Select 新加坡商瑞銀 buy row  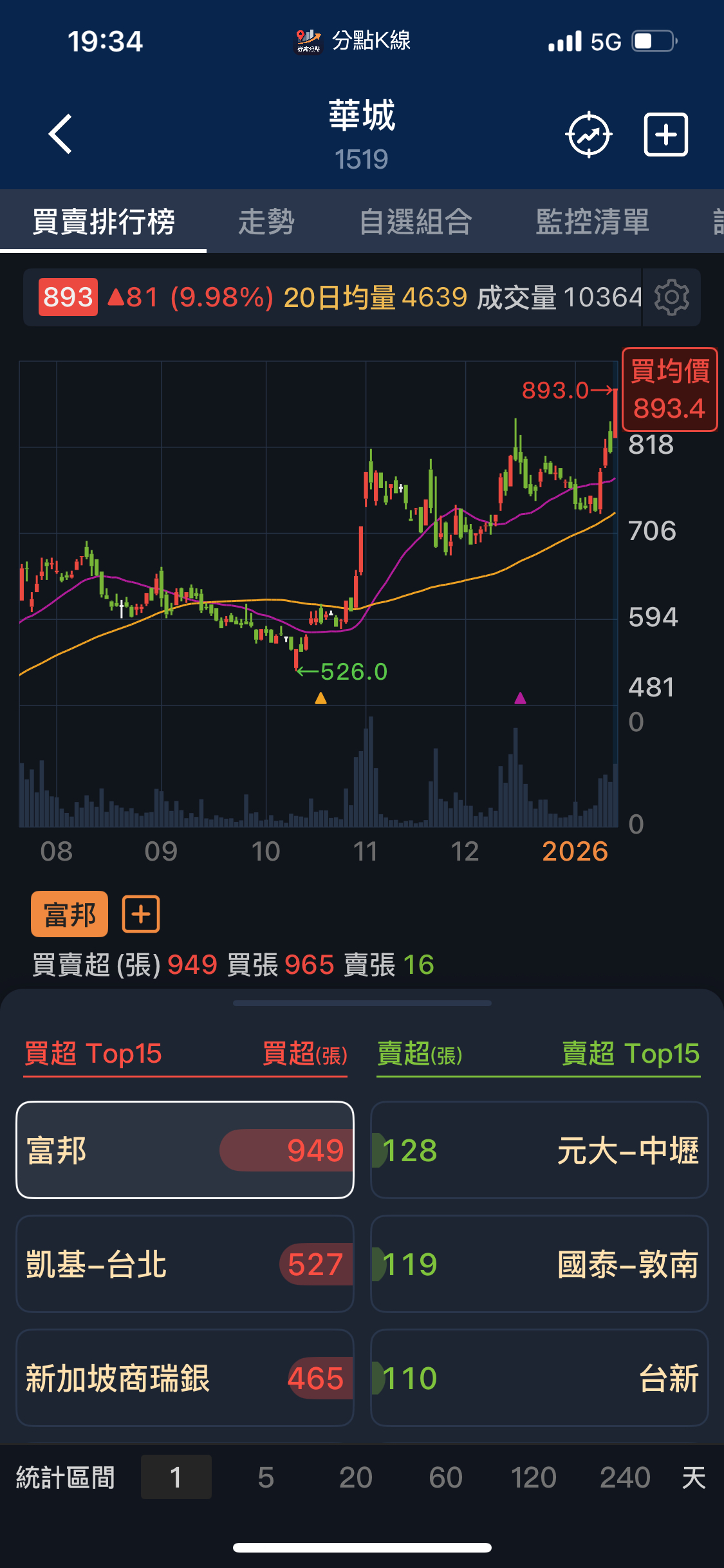pyautogui.click(x=185, y=1377)
